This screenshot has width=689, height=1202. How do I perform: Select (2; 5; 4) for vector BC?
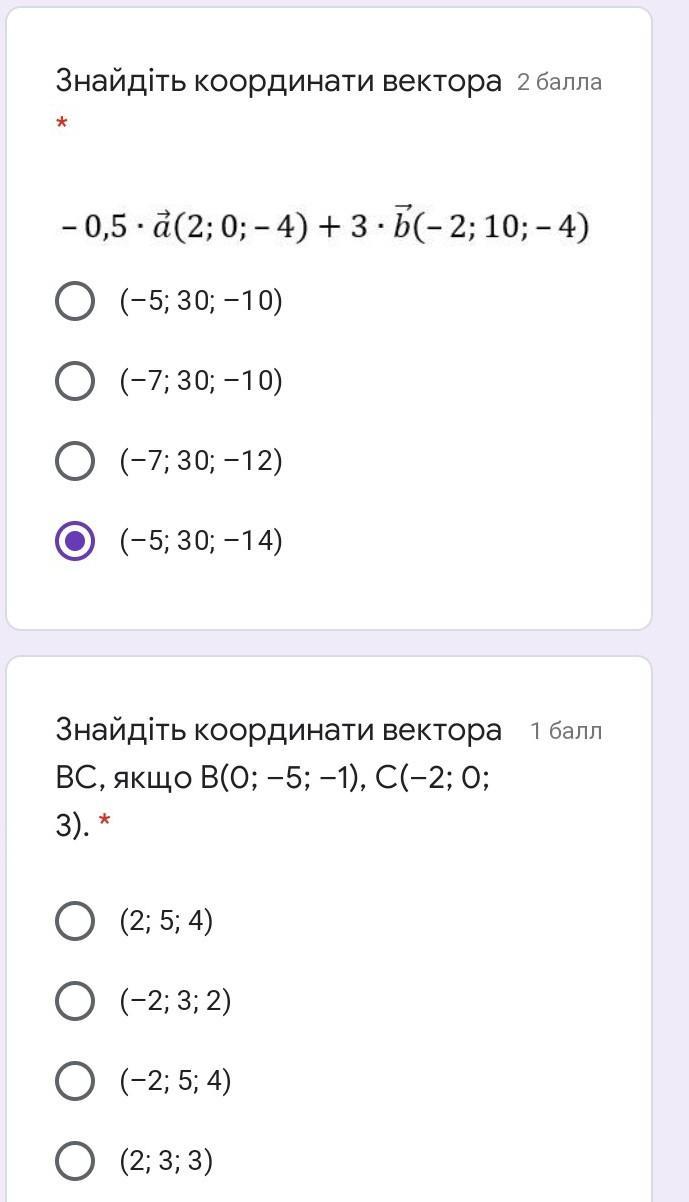click(75, 921)
